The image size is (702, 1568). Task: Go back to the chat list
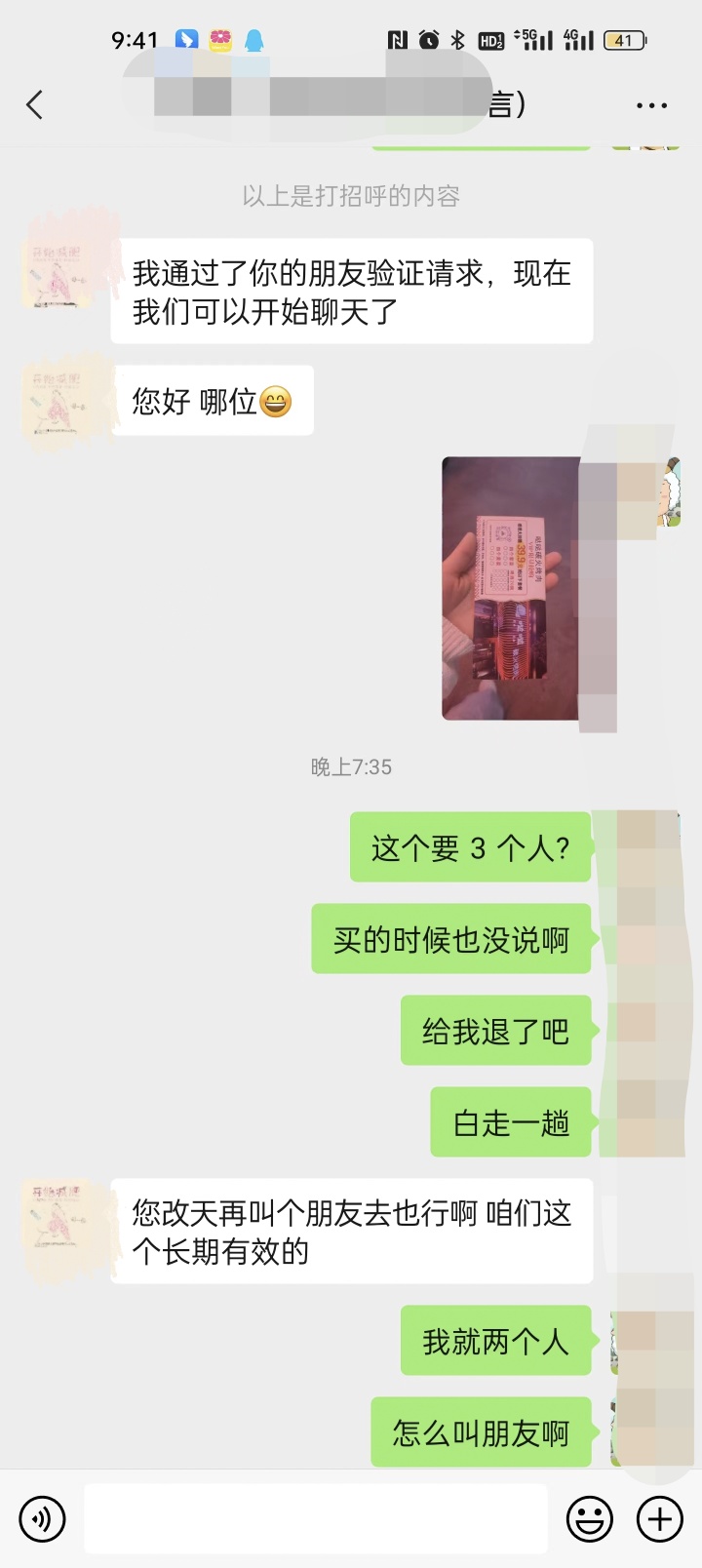[35, 104]
